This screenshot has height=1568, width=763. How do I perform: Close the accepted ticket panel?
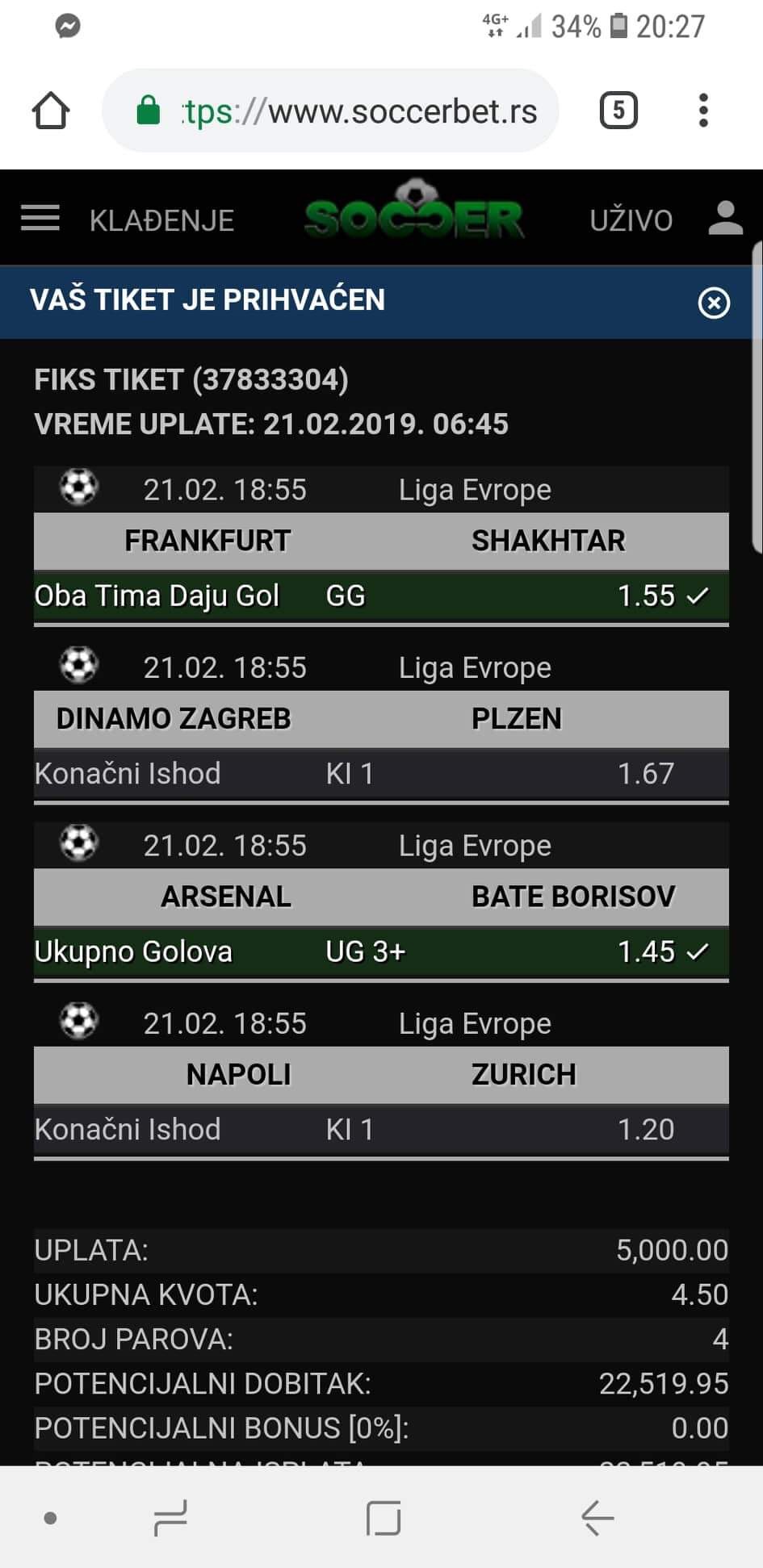pos(714,303)
